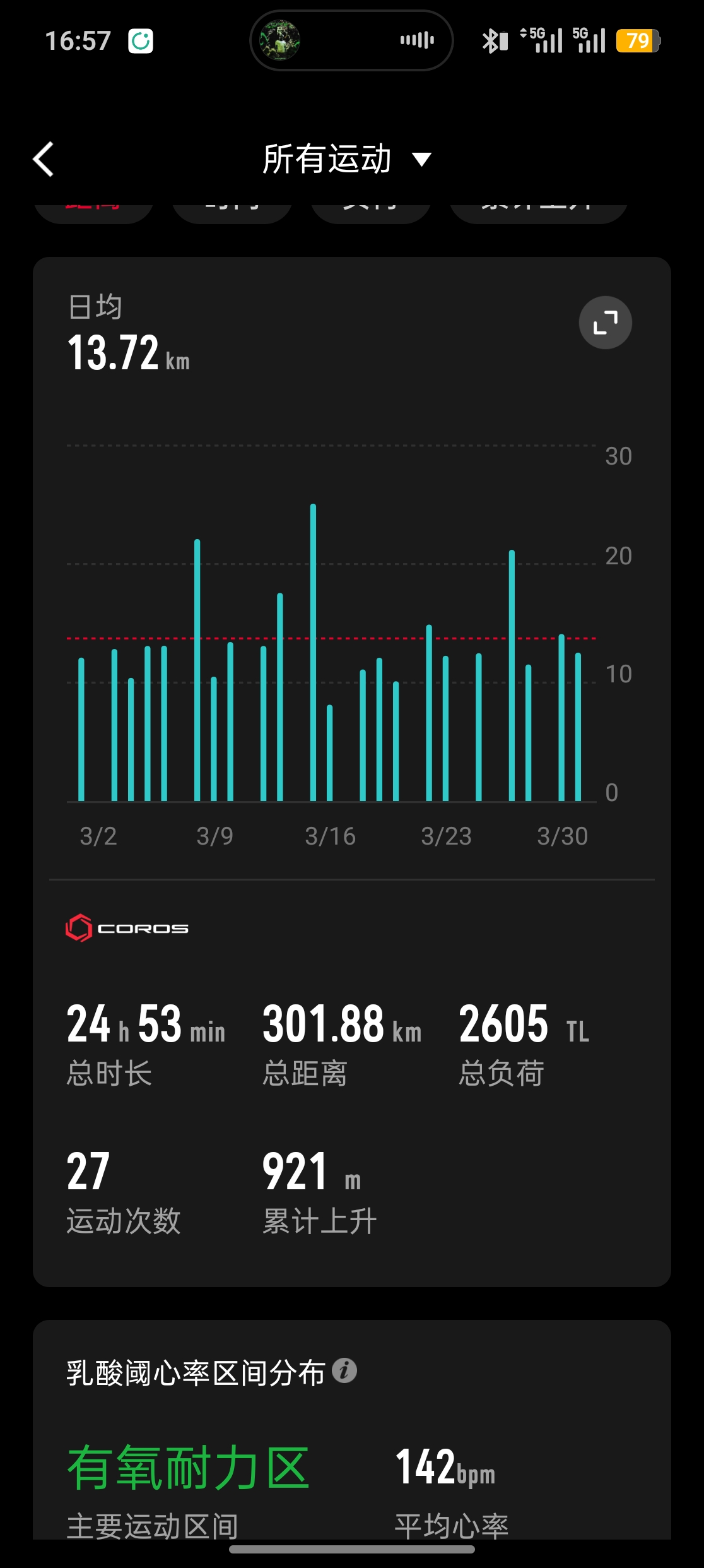Viewport: 704px width, 1568px height.
Task: Open the audio playback pill at top
Action: pyautogui.click(x=351, y=41)
